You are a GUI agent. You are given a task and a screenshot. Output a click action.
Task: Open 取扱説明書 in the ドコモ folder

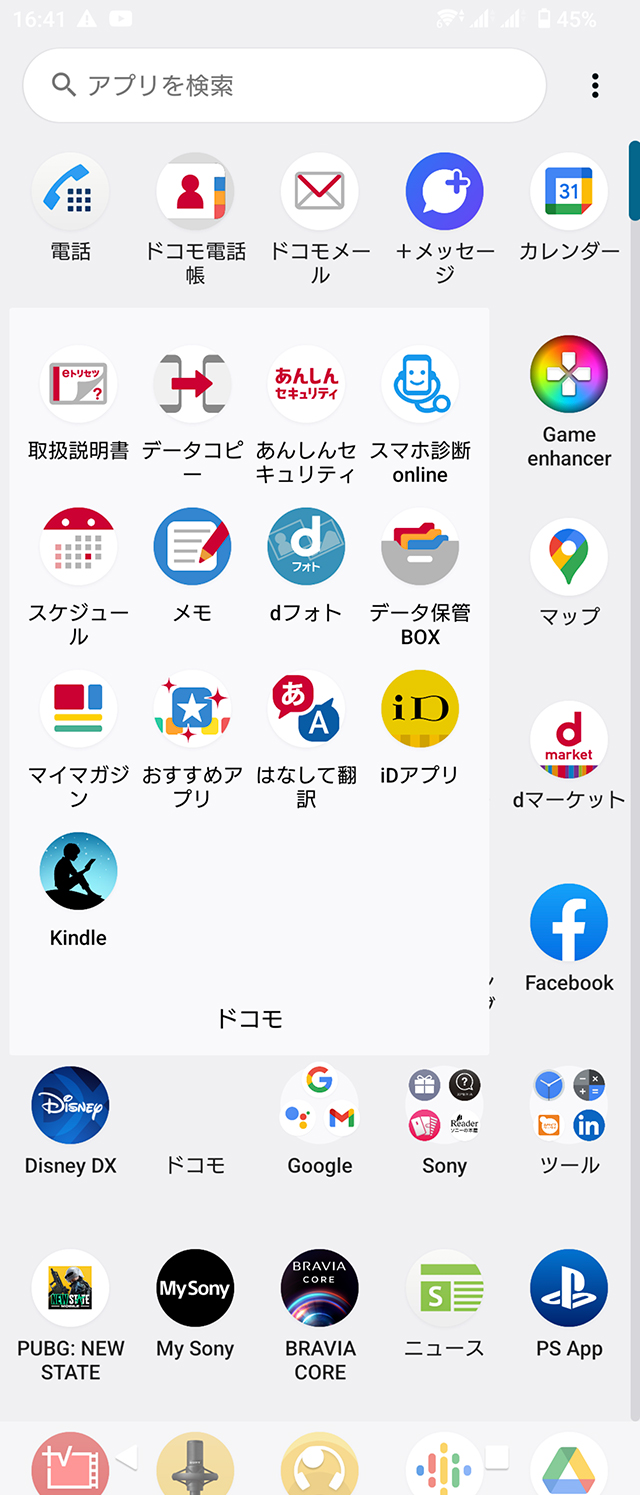[x=78, y=385]
